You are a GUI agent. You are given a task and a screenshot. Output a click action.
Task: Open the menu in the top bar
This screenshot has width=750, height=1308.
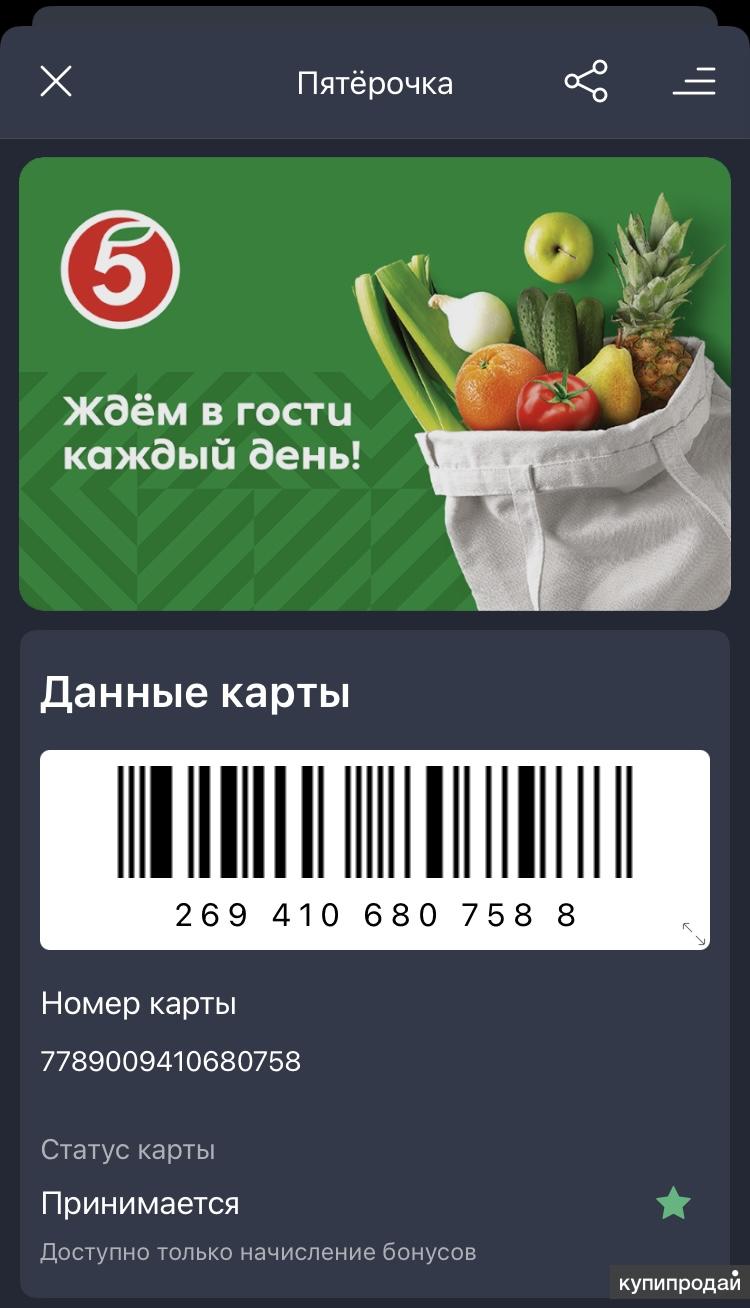(694, 82)
